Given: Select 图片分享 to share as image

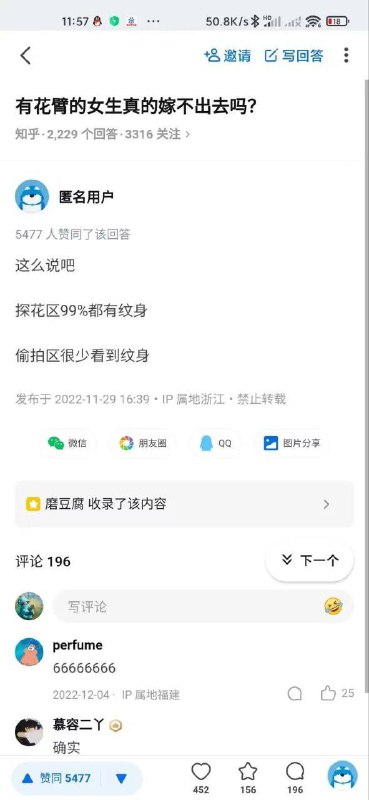Looking at the screenshot, I should 292,443.
